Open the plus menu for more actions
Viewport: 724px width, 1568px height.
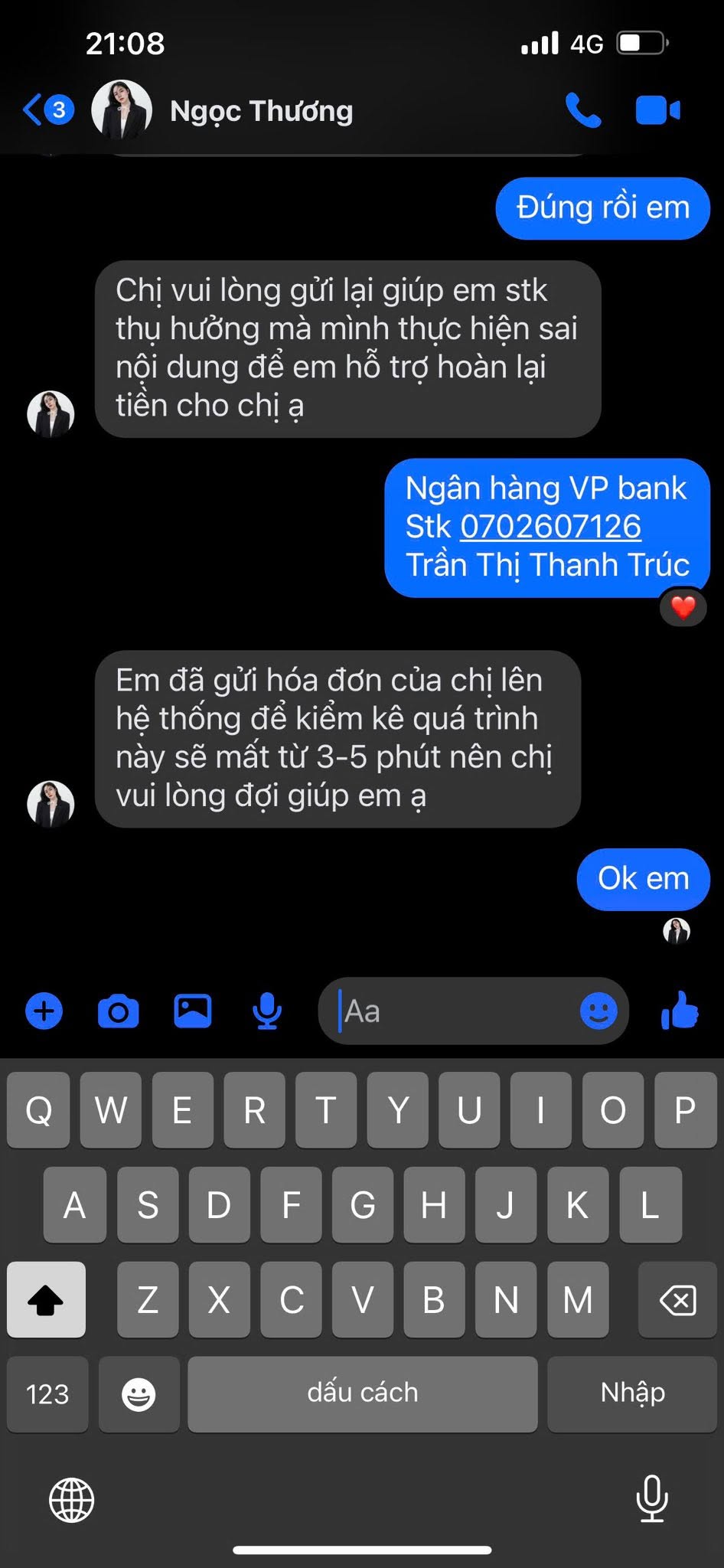coord(44,1011)
